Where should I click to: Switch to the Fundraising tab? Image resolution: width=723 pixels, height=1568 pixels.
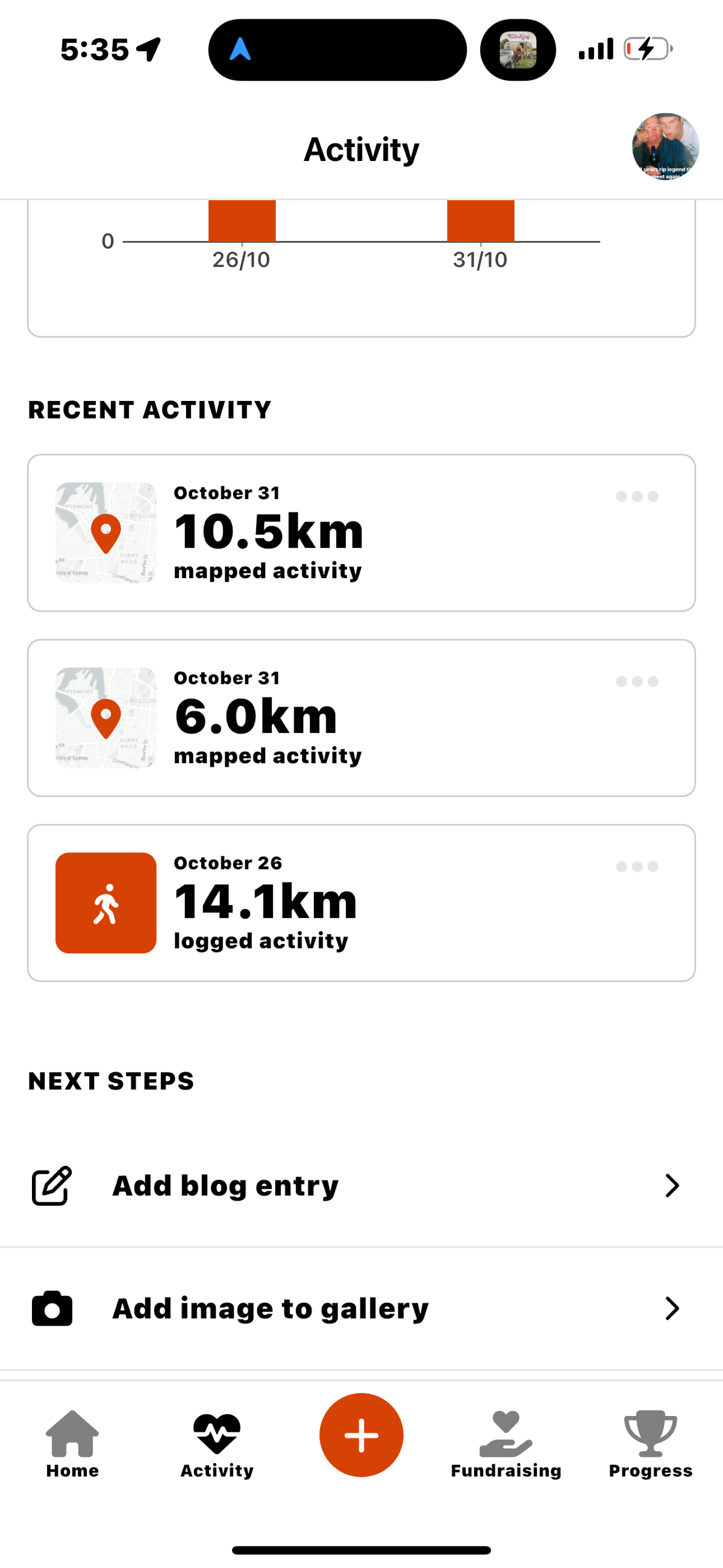[x=505, y=1444]
